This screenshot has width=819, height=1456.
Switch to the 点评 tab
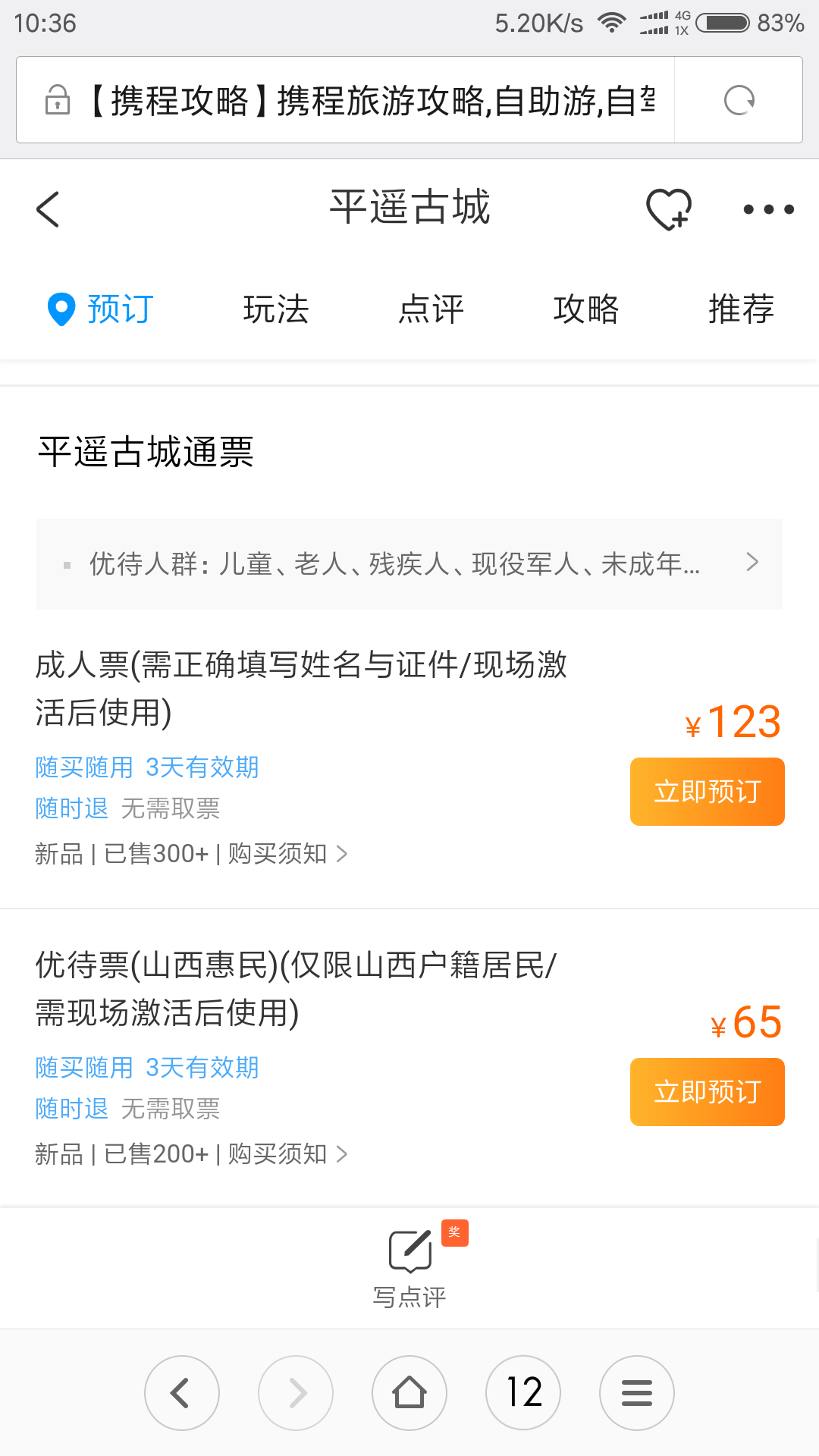[x=431, y=309]
